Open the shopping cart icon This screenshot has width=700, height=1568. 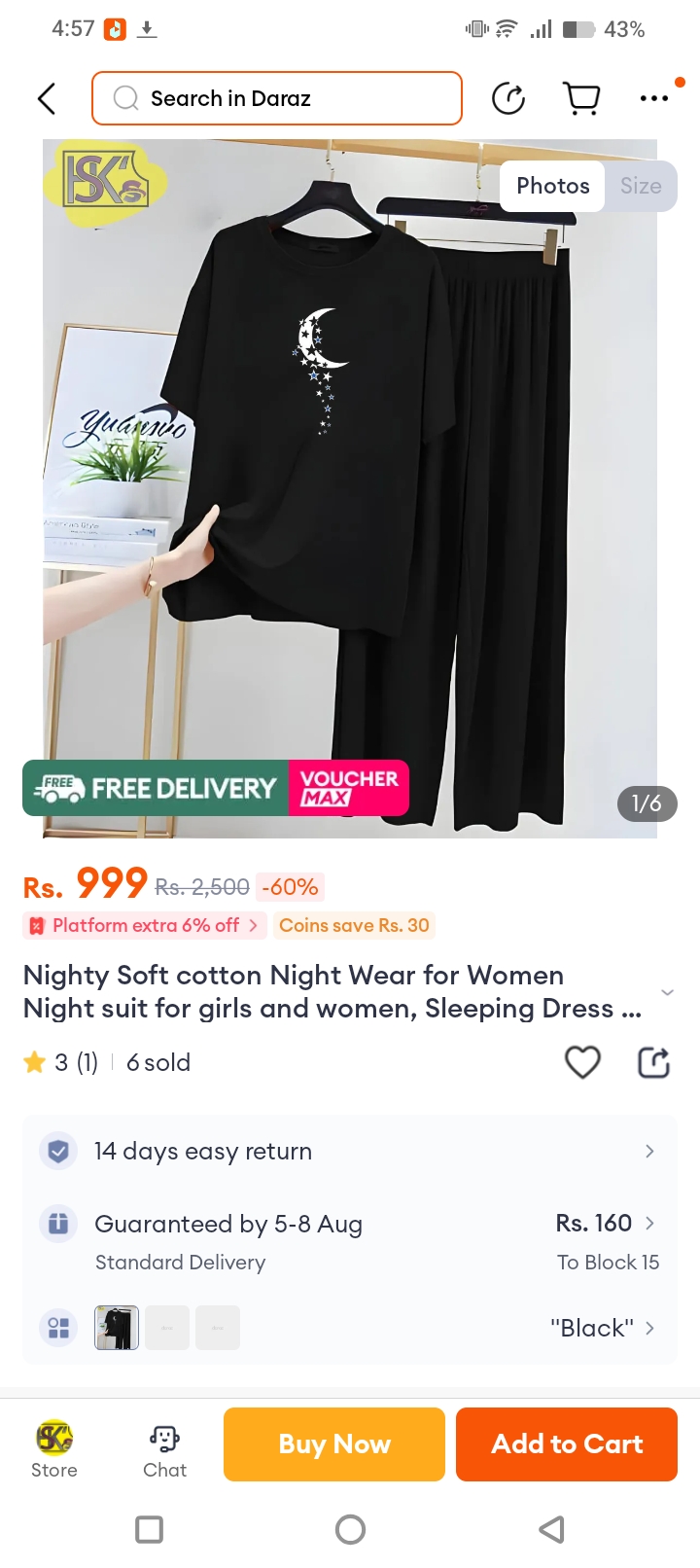coord(581,98)
